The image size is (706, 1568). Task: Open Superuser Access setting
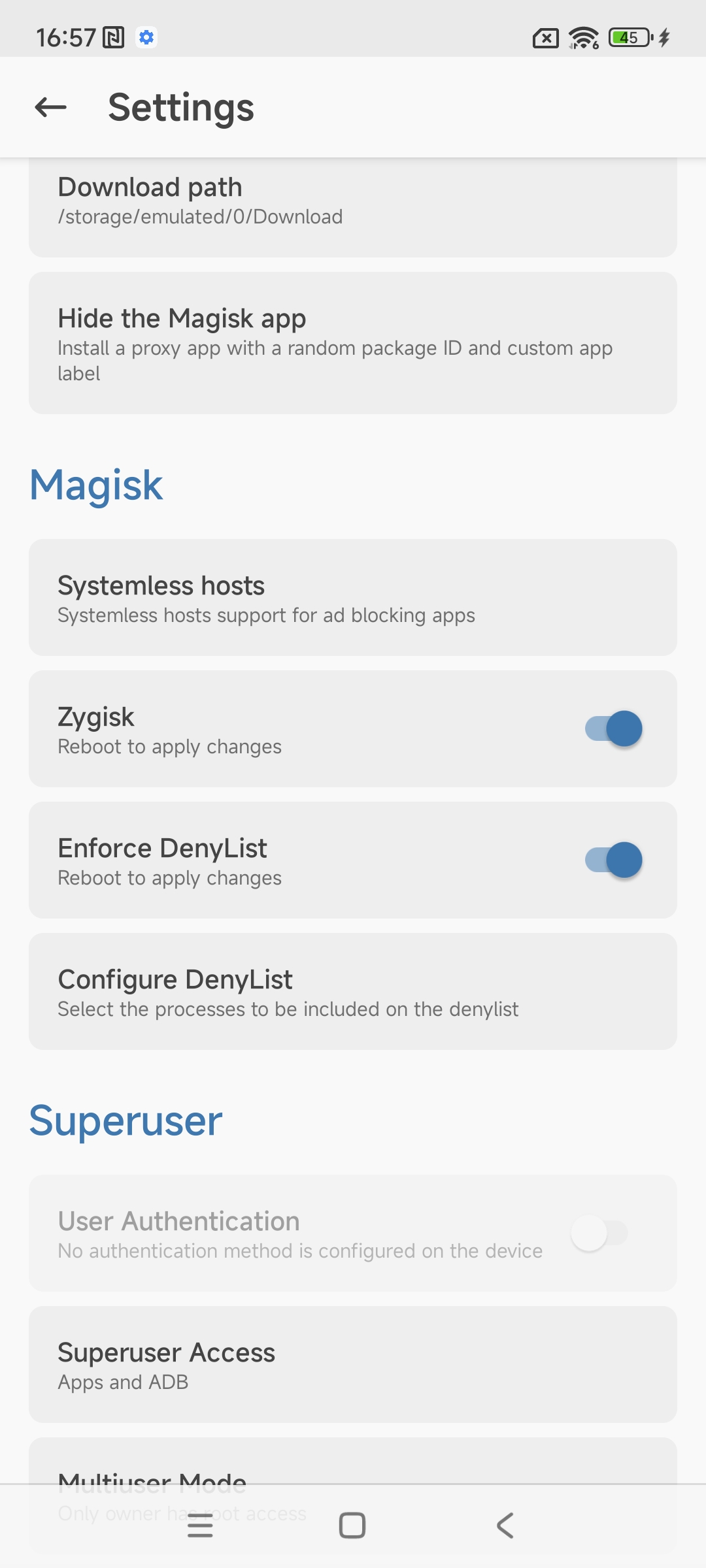click(353, 1364)
